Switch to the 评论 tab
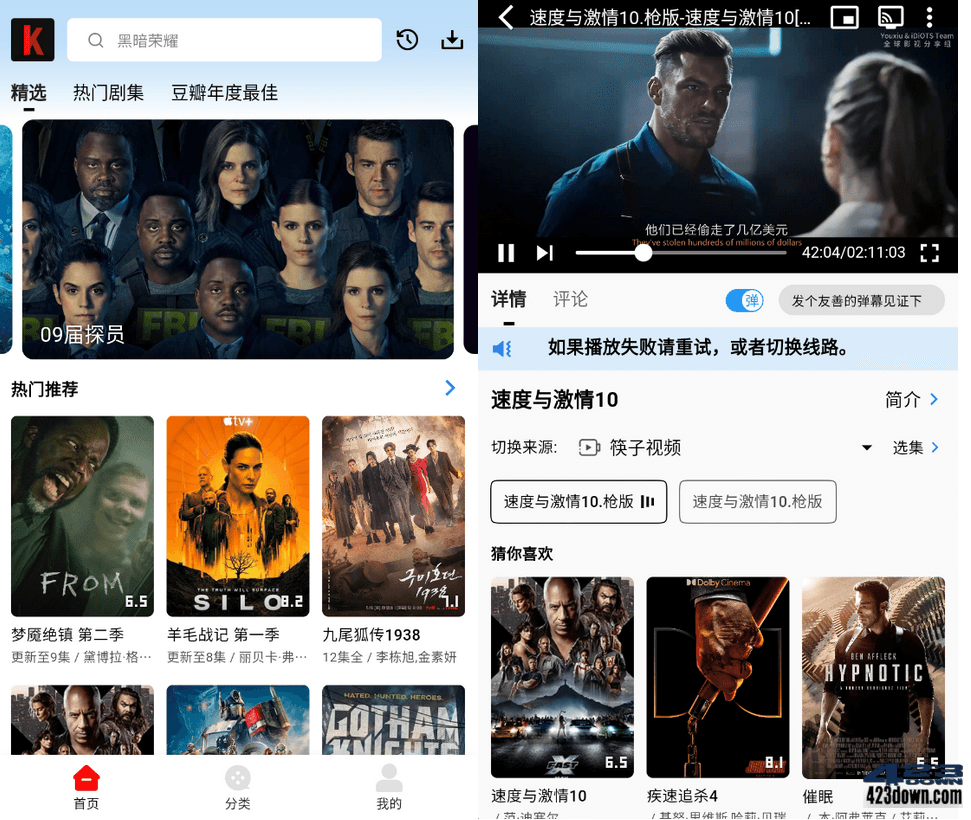The image size is (971, 820). pyautogui.click(x=570, y=299)
